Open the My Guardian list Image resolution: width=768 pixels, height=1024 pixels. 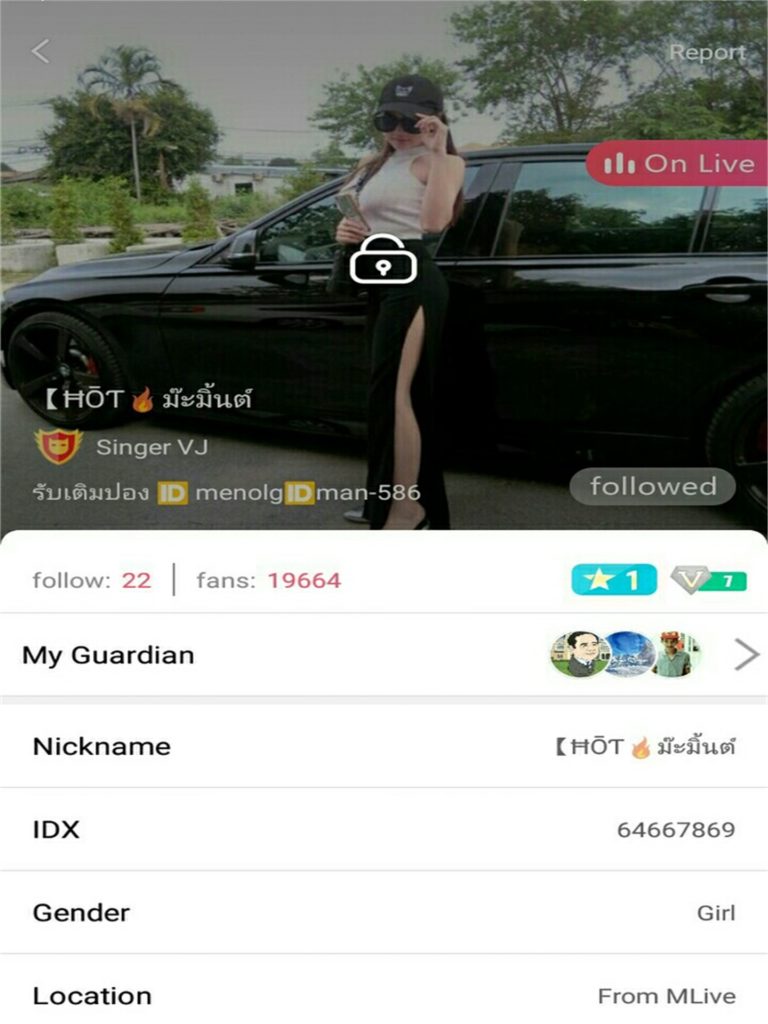(384, 655)
